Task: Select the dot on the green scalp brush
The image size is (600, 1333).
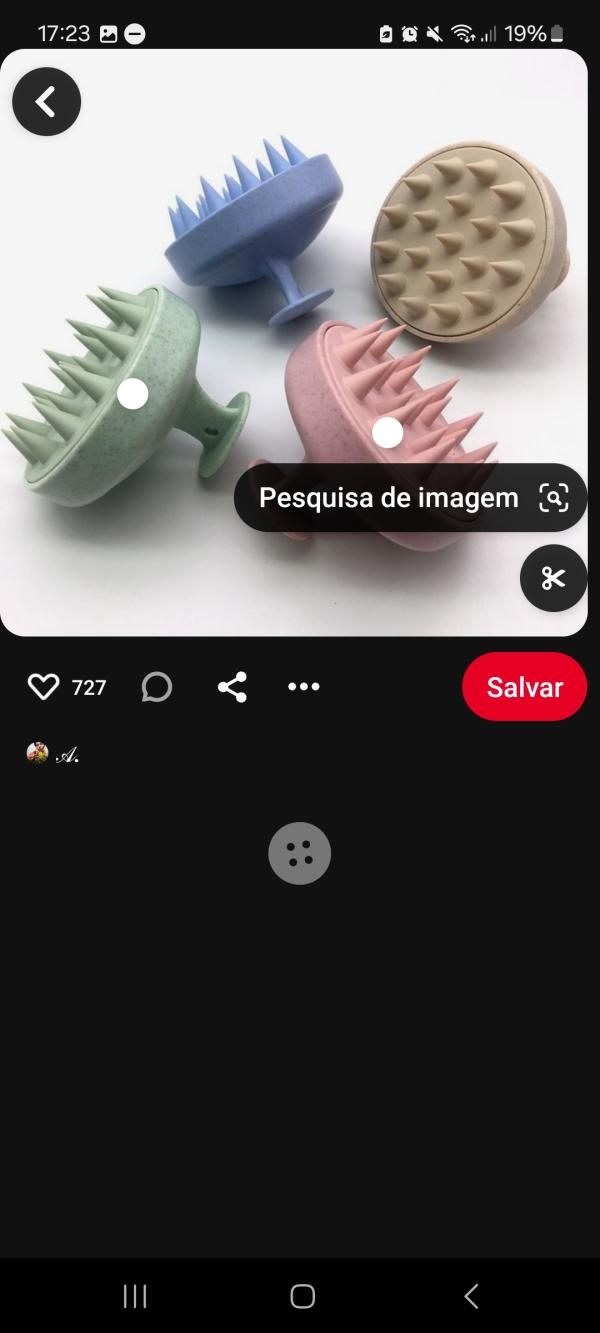Action: pyautogui.click(x=133, y=394)
